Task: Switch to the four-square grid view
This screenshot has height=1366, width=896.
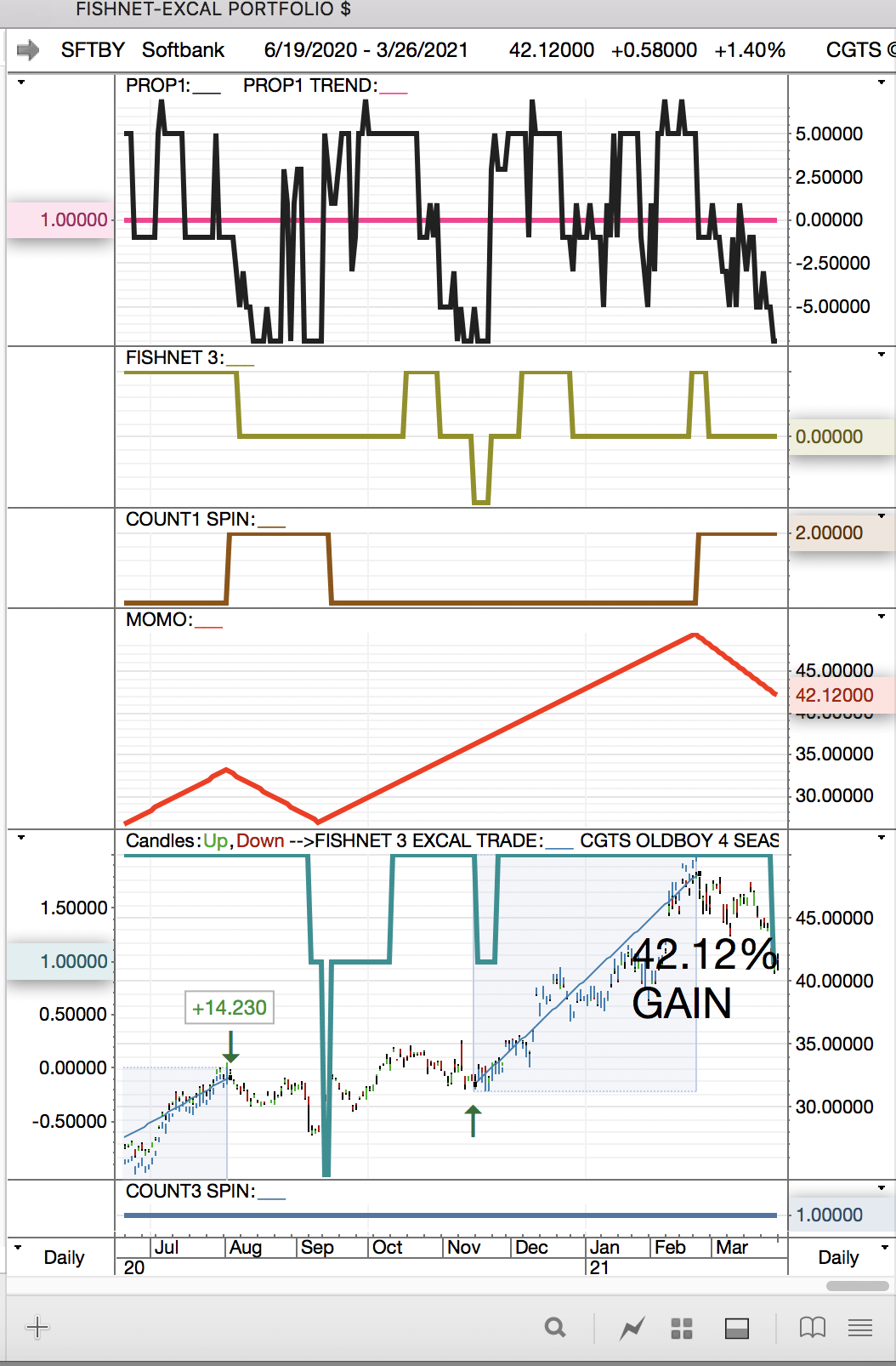Action: tap(682, 1328)
